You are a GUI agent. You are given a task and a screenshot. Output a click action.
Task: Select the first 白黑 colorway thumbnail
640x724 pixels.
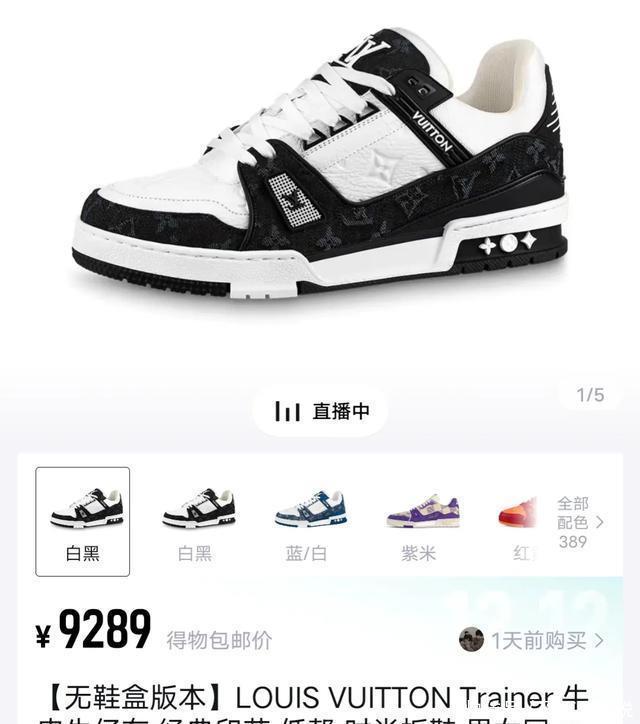coord(83,521)
